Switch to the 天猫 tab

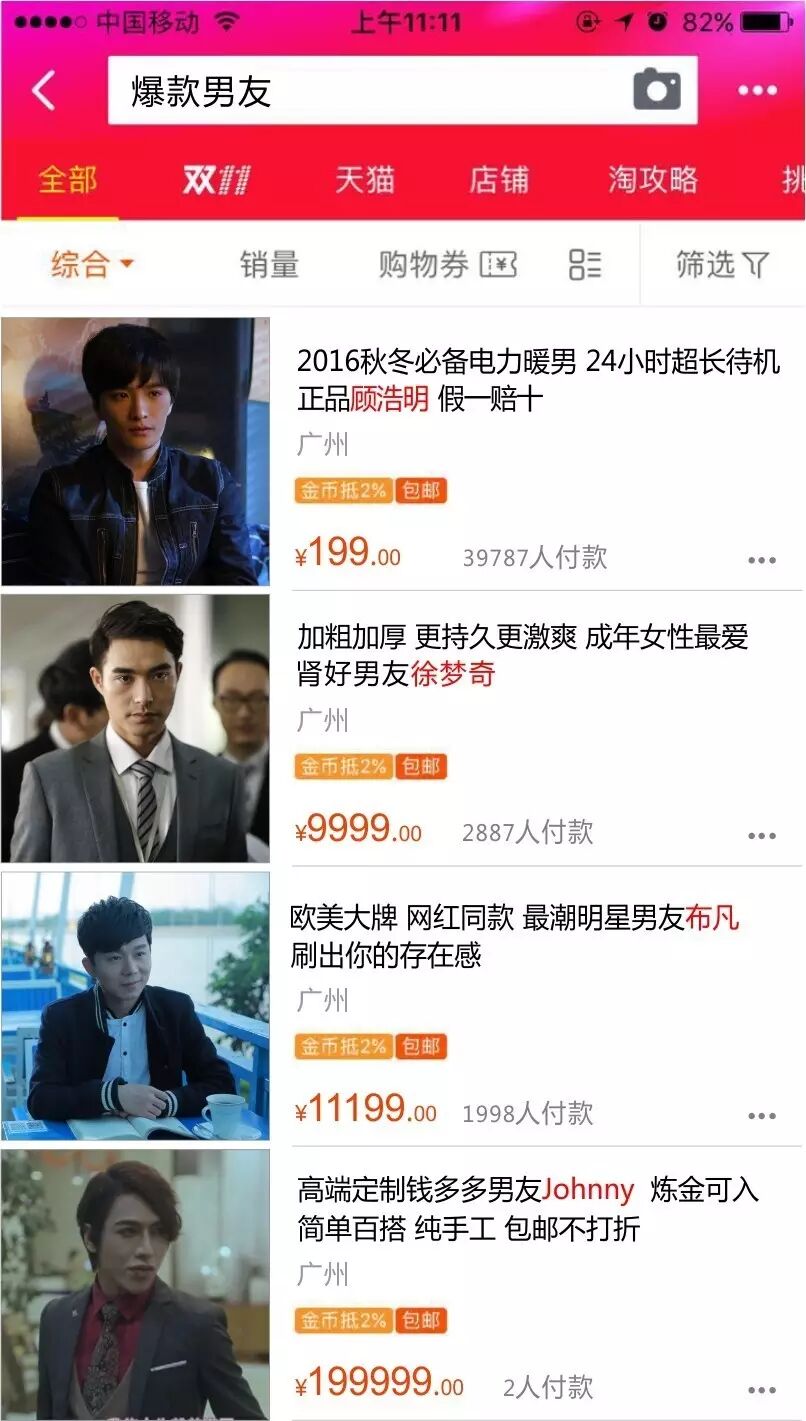tap(364, 180)
